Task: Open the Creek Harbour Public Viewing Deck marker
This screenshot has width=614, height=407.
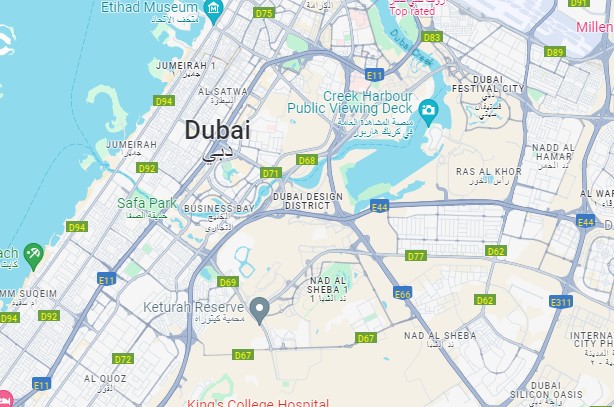Action: tap(428, 110)
